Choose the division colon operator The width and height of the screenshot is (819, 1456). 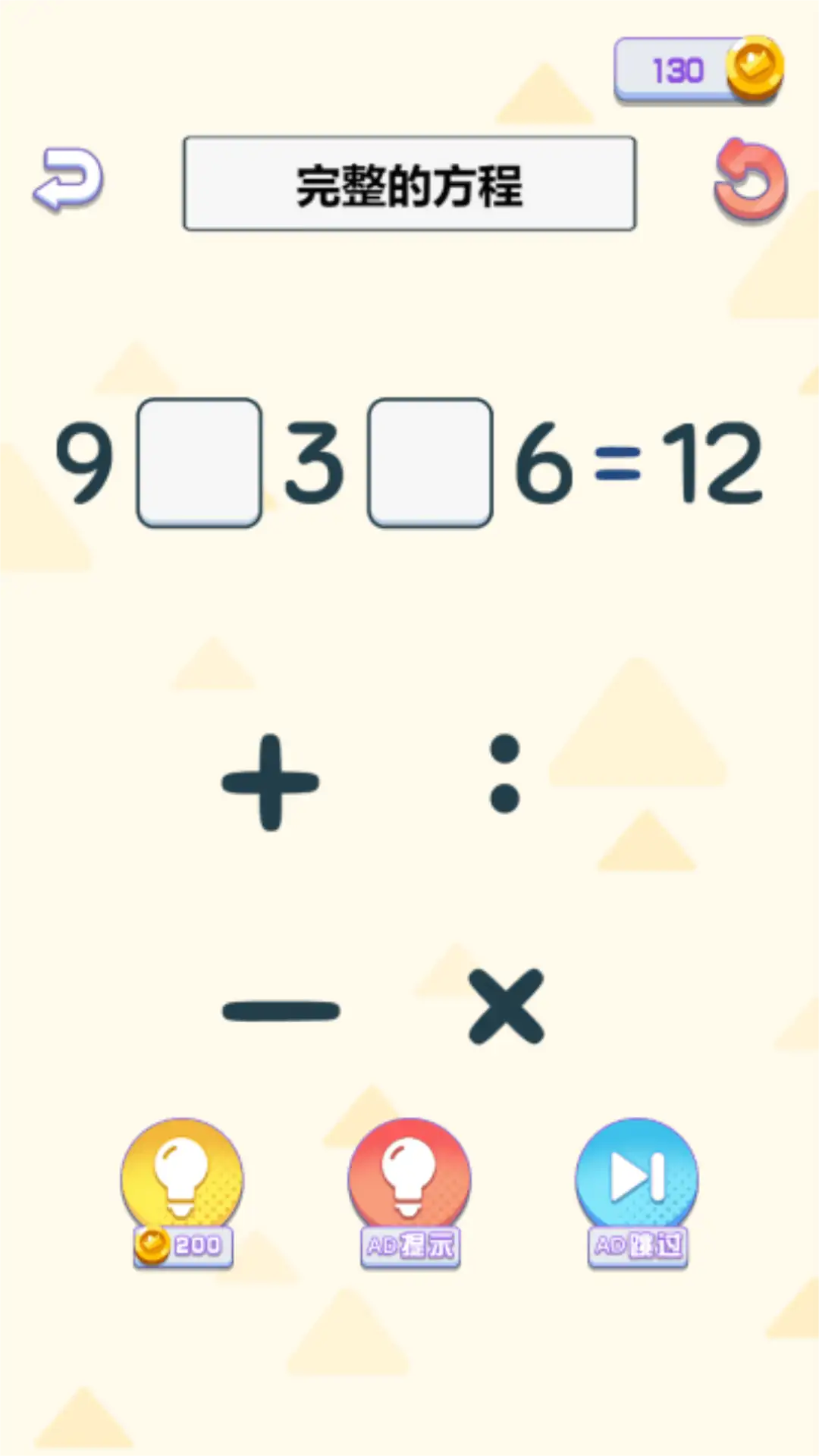click(505, 773)
